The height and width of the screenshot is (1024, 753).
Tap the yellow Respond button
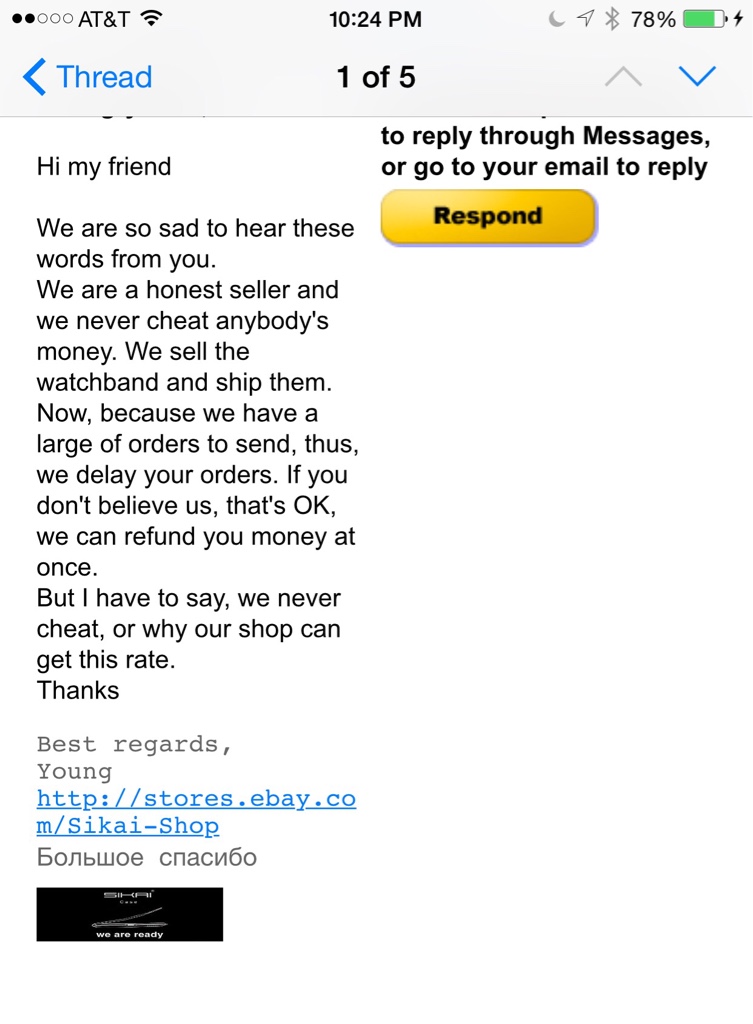pyautogui.click(x=488, y=217)
